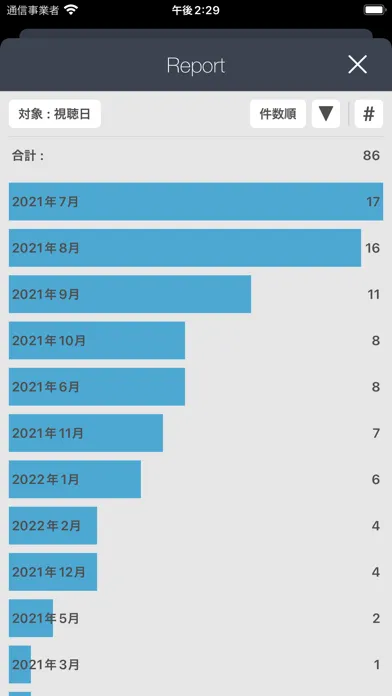Select the 2021年6月 bar

pos(196,387)
